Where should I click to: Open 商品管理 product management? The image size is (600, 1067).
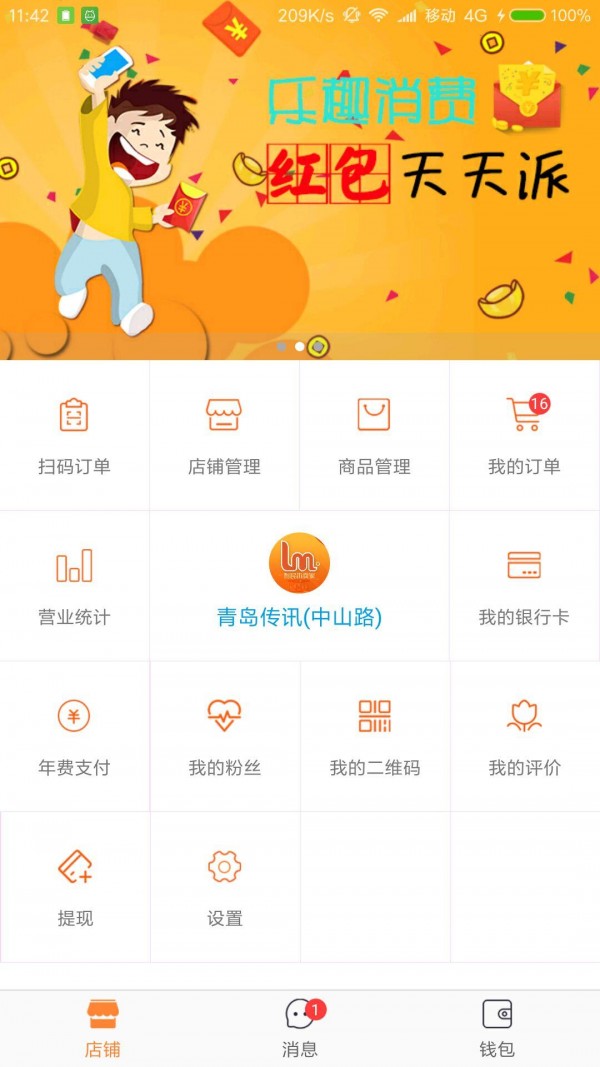pos(374,435)
